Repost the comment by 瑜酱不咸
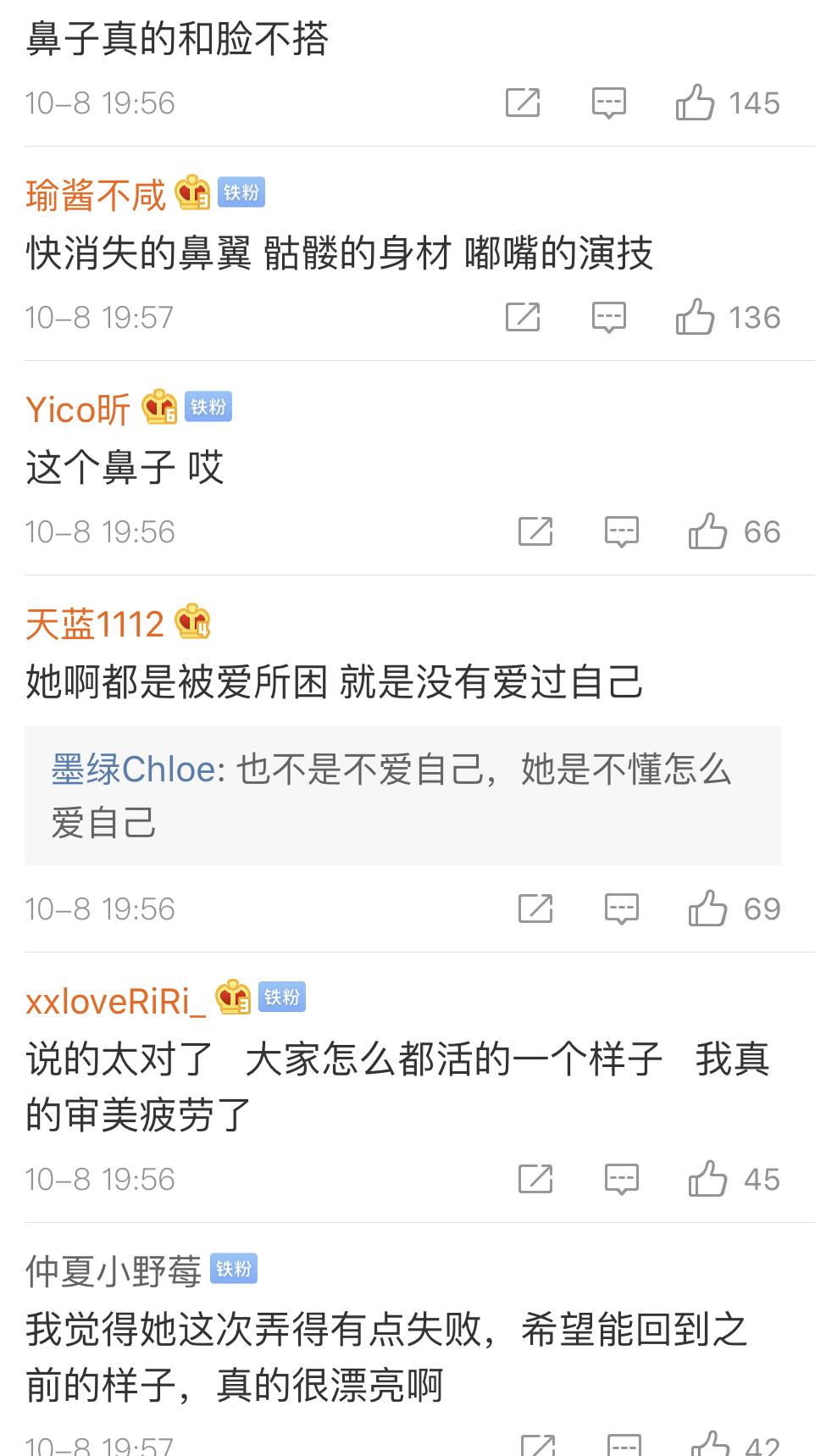This screenshot has height=1456, width=815. (523, 318)
